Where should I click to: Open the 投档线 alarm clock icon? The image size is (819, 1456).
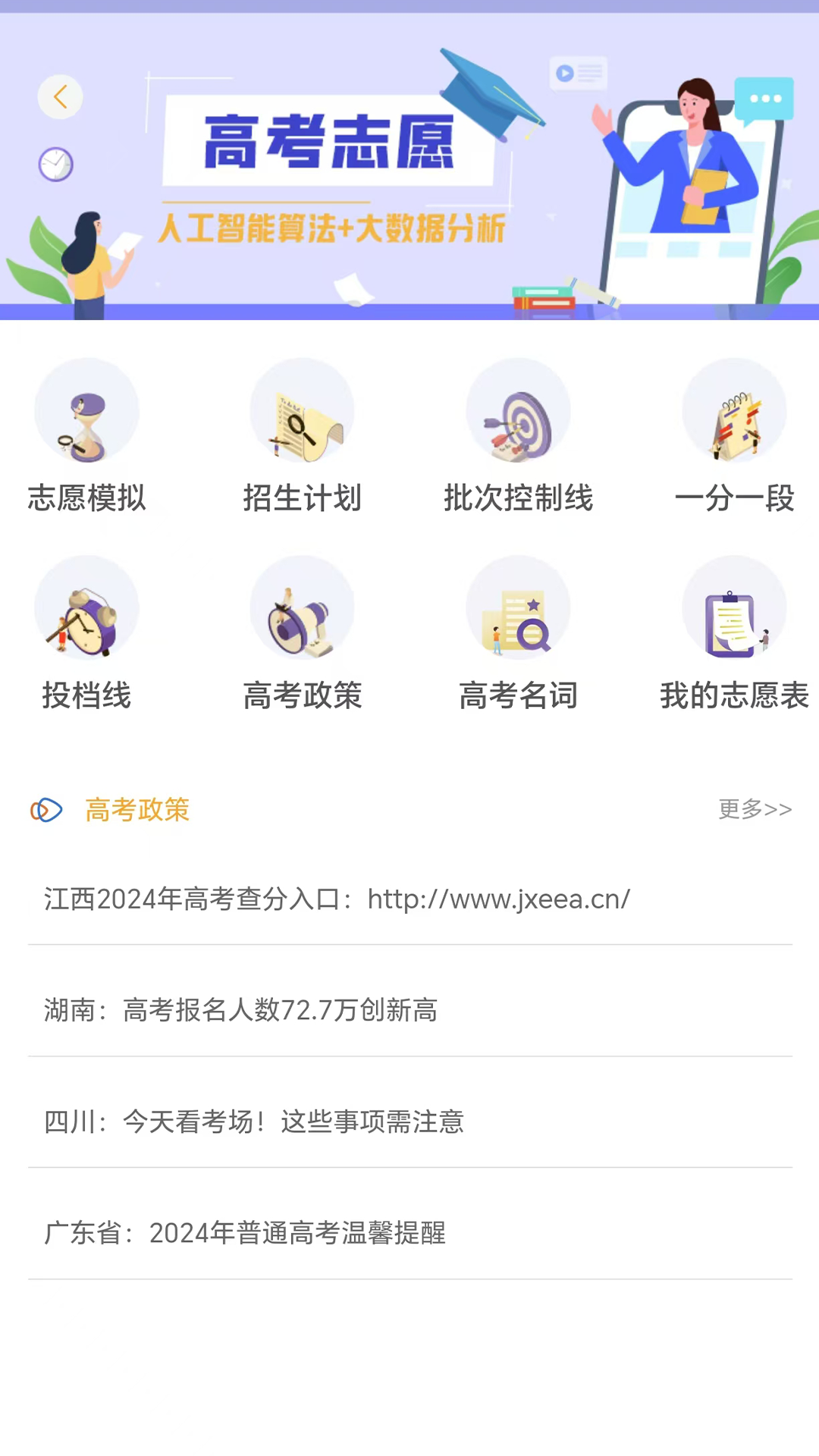(x=86, y=607)
